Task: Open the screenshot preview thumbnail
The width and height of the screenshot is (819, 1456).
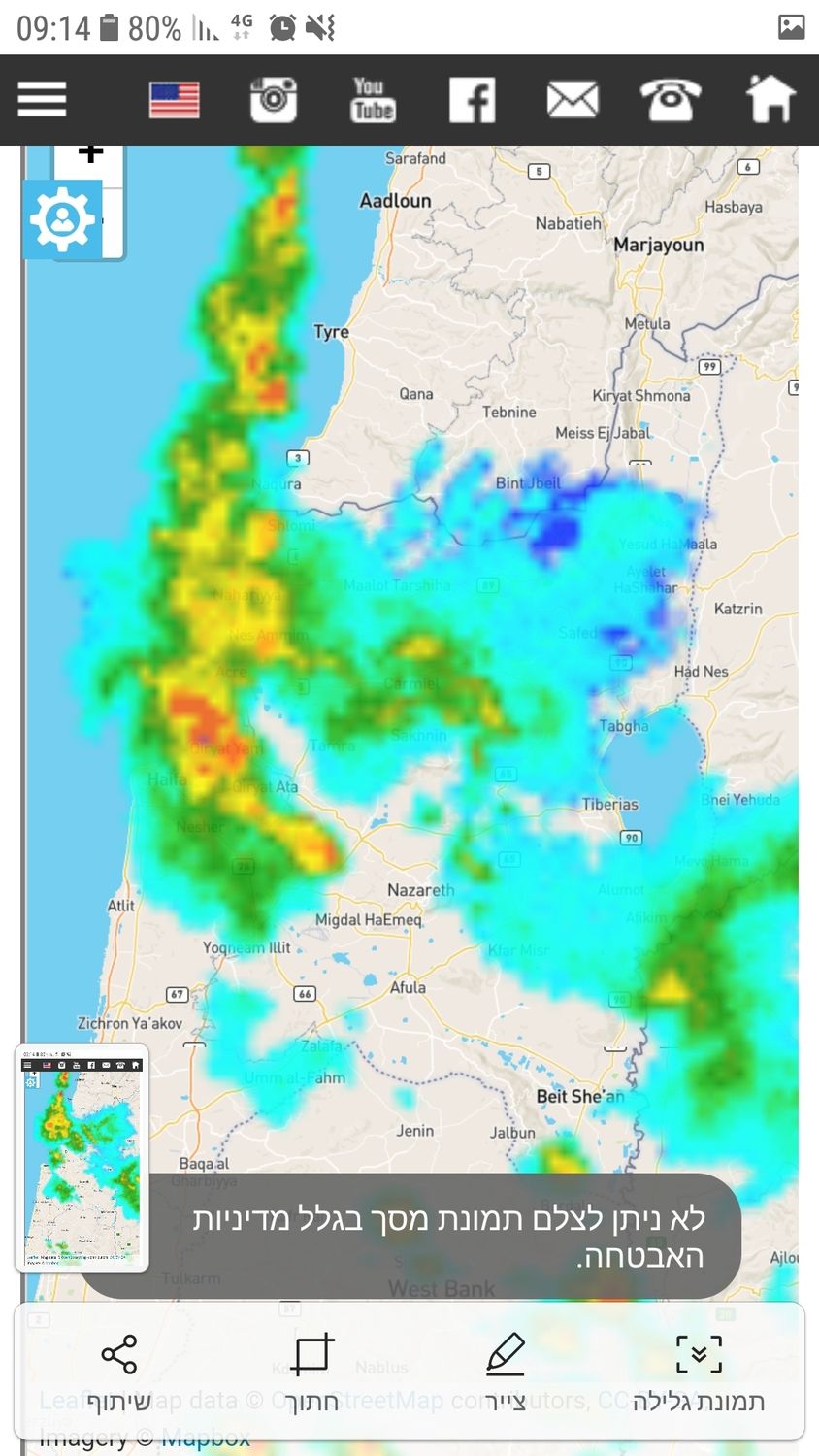Action: coord(82,1157)
